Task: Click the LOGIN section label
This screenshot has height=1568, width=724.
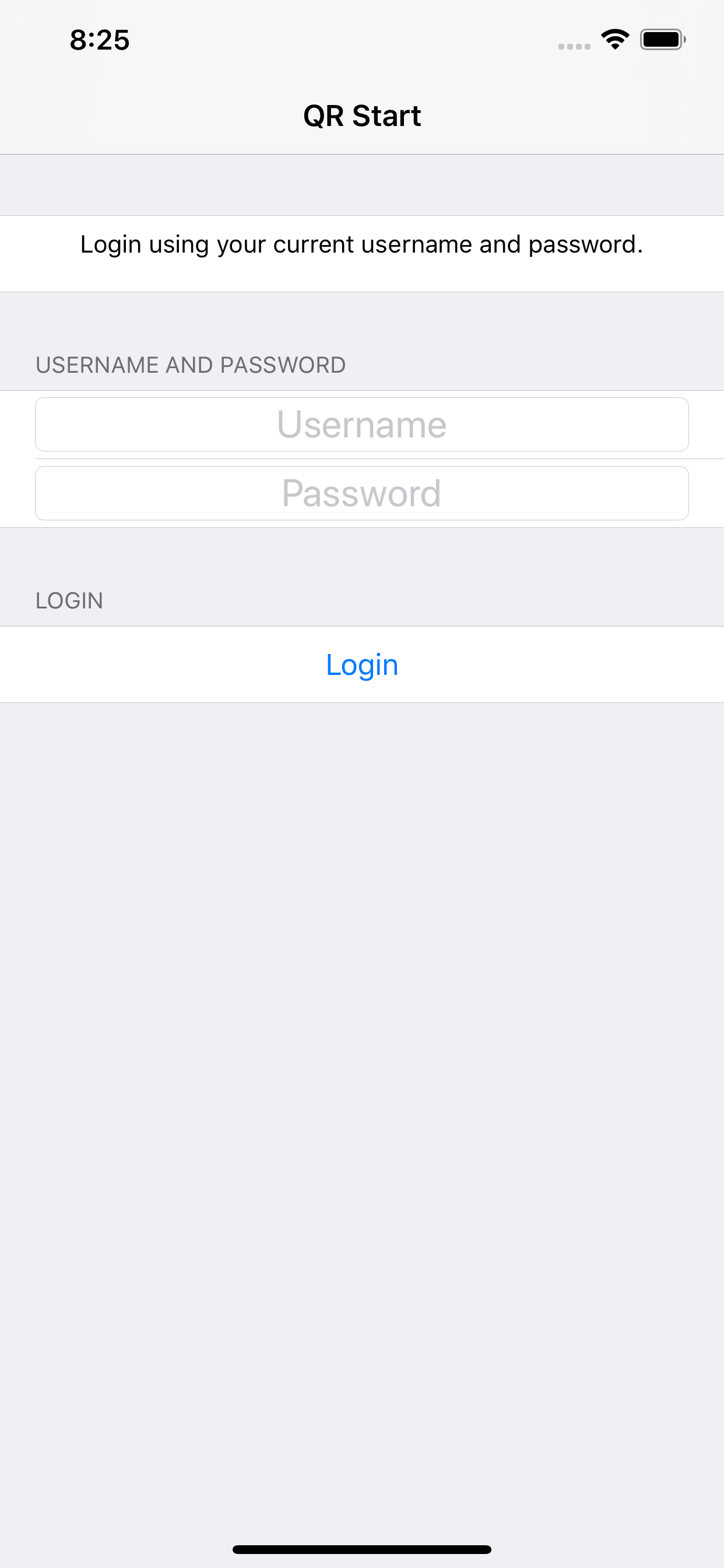Action: 69,600
